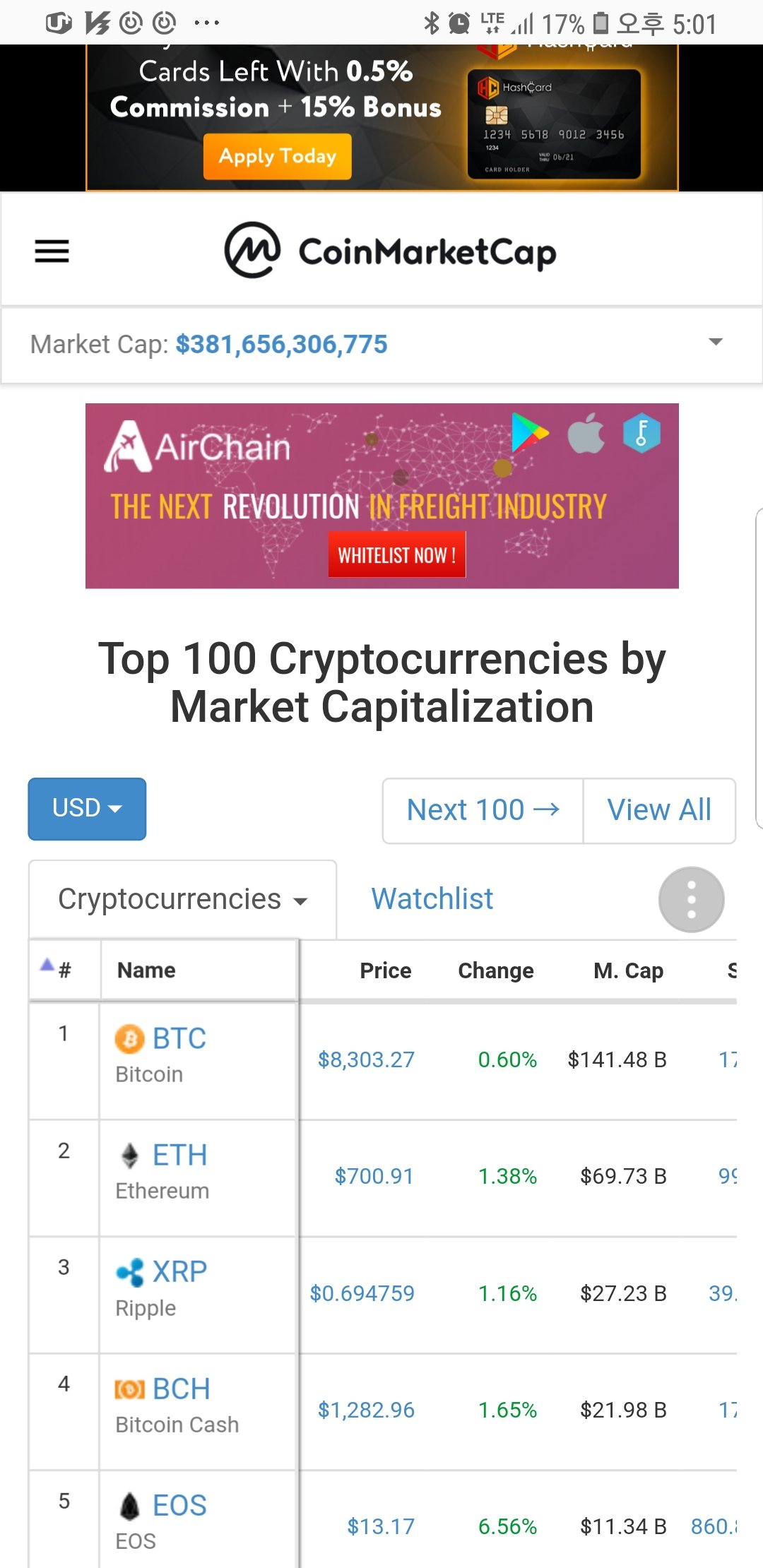
Task: Open the Cryptocurrencies filter dropdown
Action: coord(182,898)
